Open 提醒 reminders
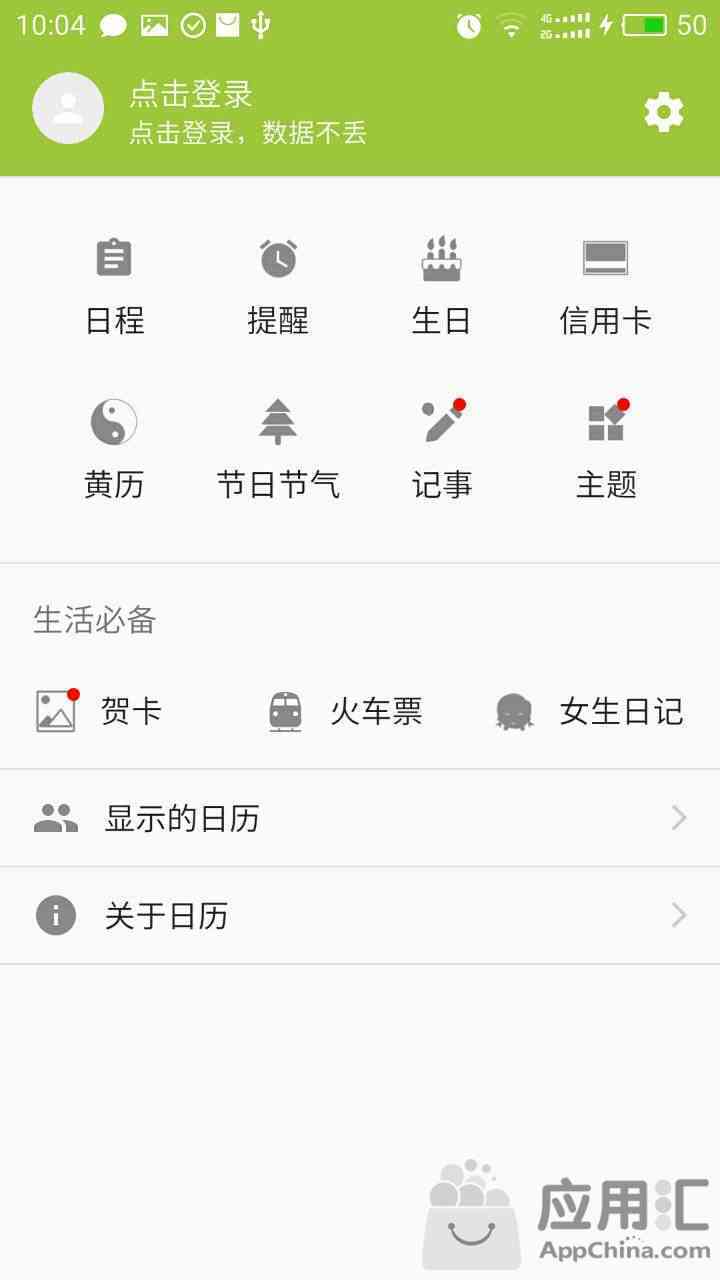The image size is (720, 1280). coord(278,287)
